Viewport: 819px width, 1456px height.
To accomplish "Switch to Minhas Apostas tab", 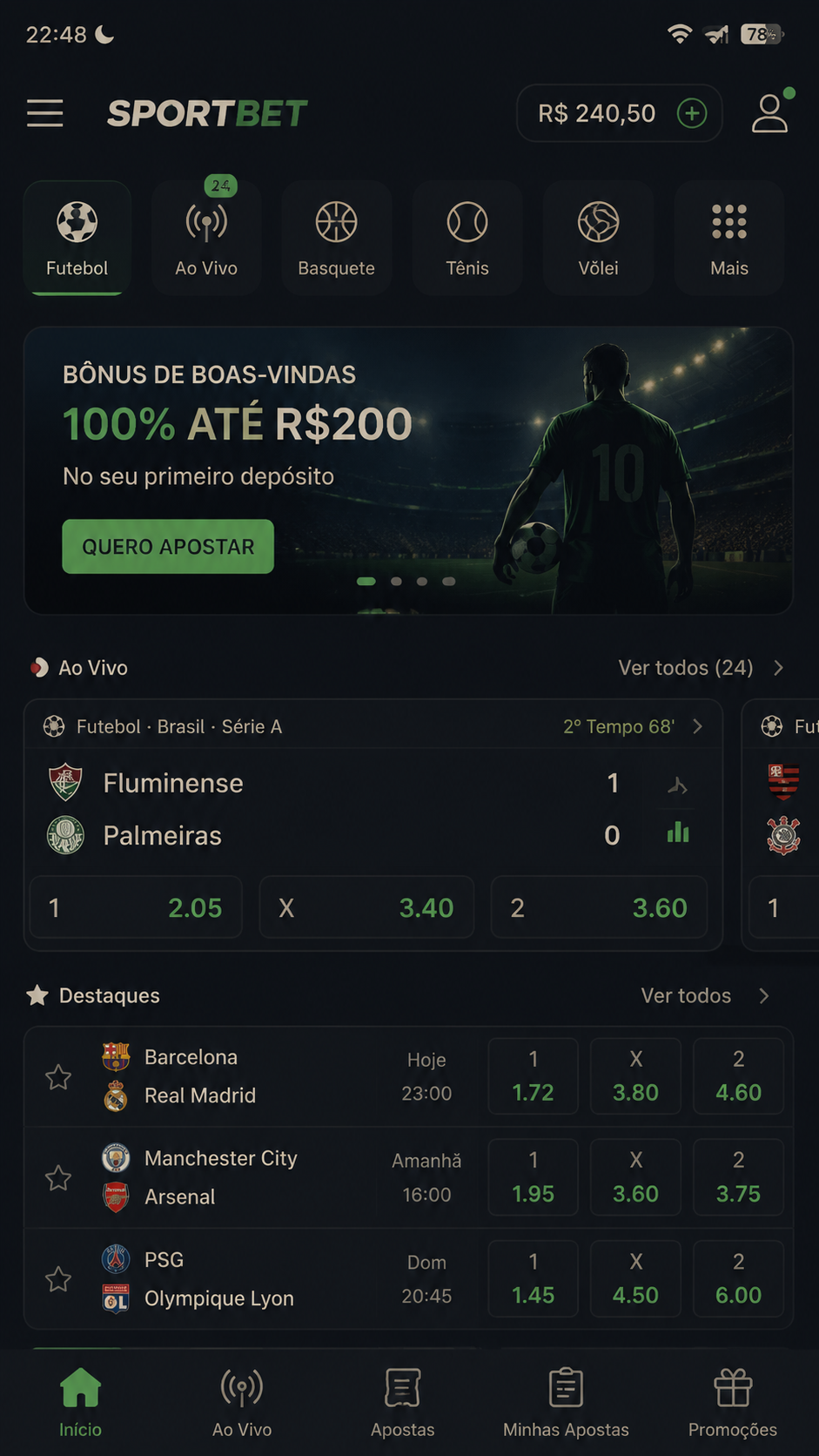I will tap(566, 1402).
